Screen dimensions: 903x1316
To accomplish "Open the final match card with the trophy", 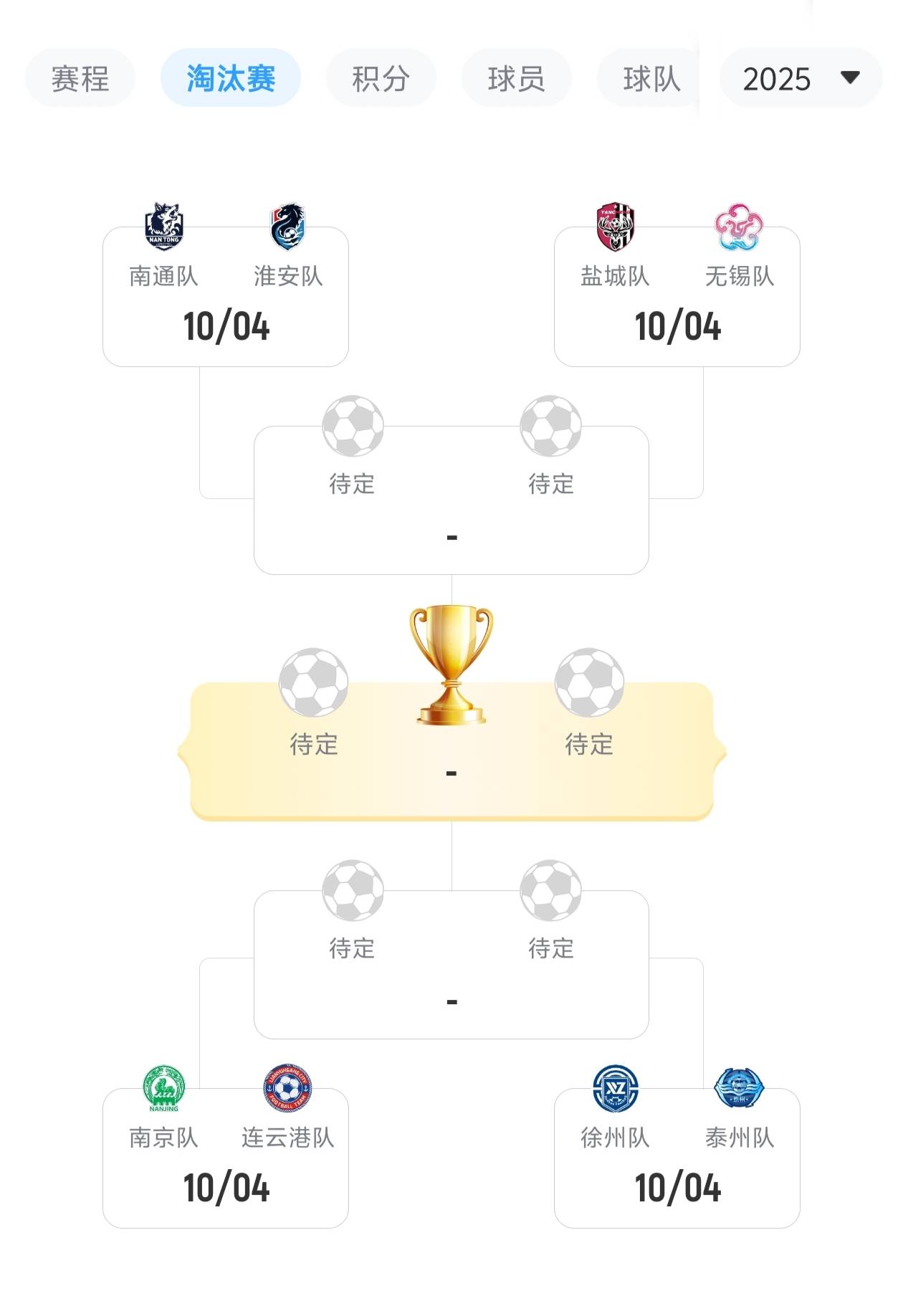I will (451, 753).
